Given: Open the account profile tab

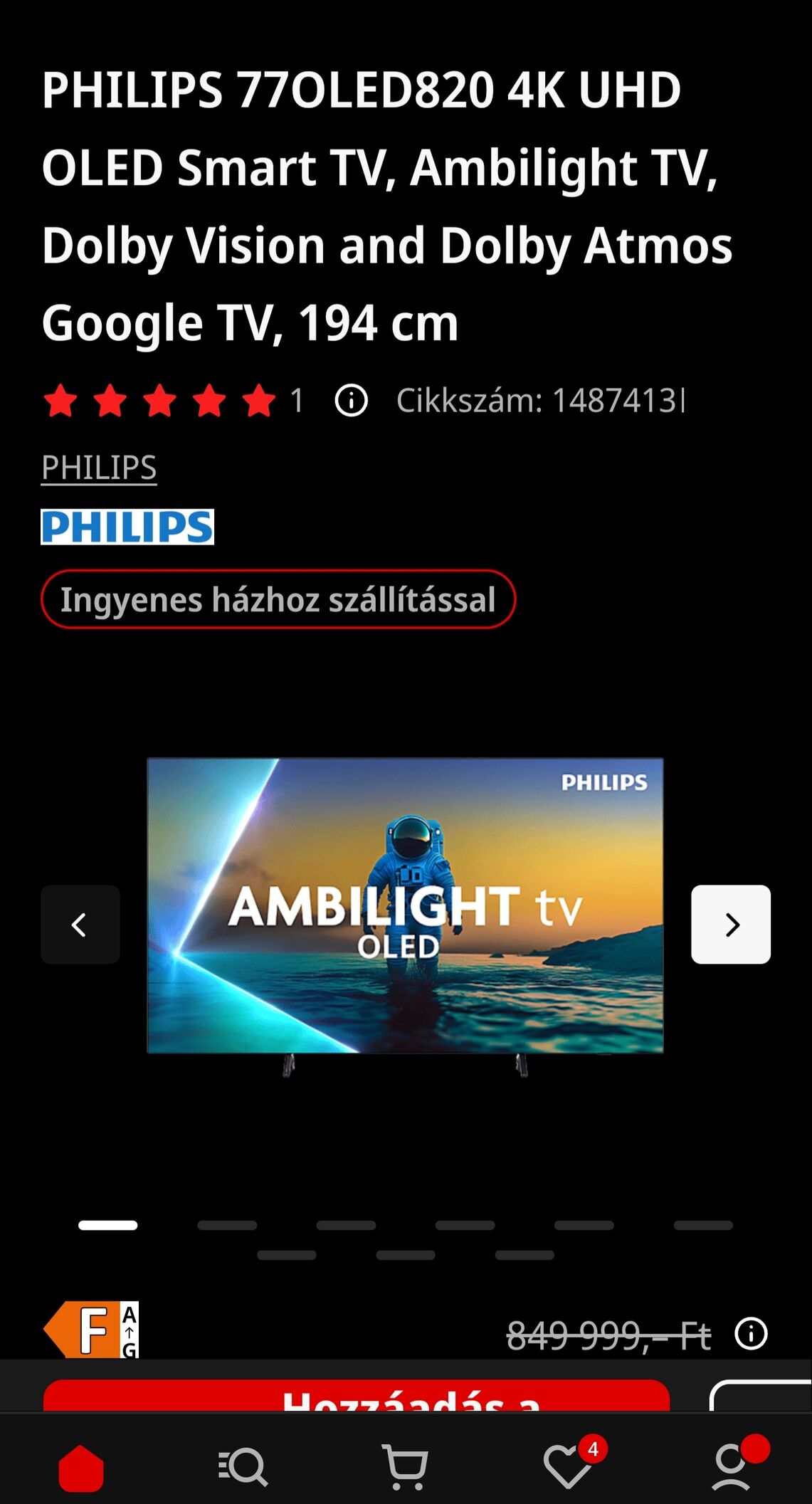Looking at the screenshot, I should pos(732,1466).
